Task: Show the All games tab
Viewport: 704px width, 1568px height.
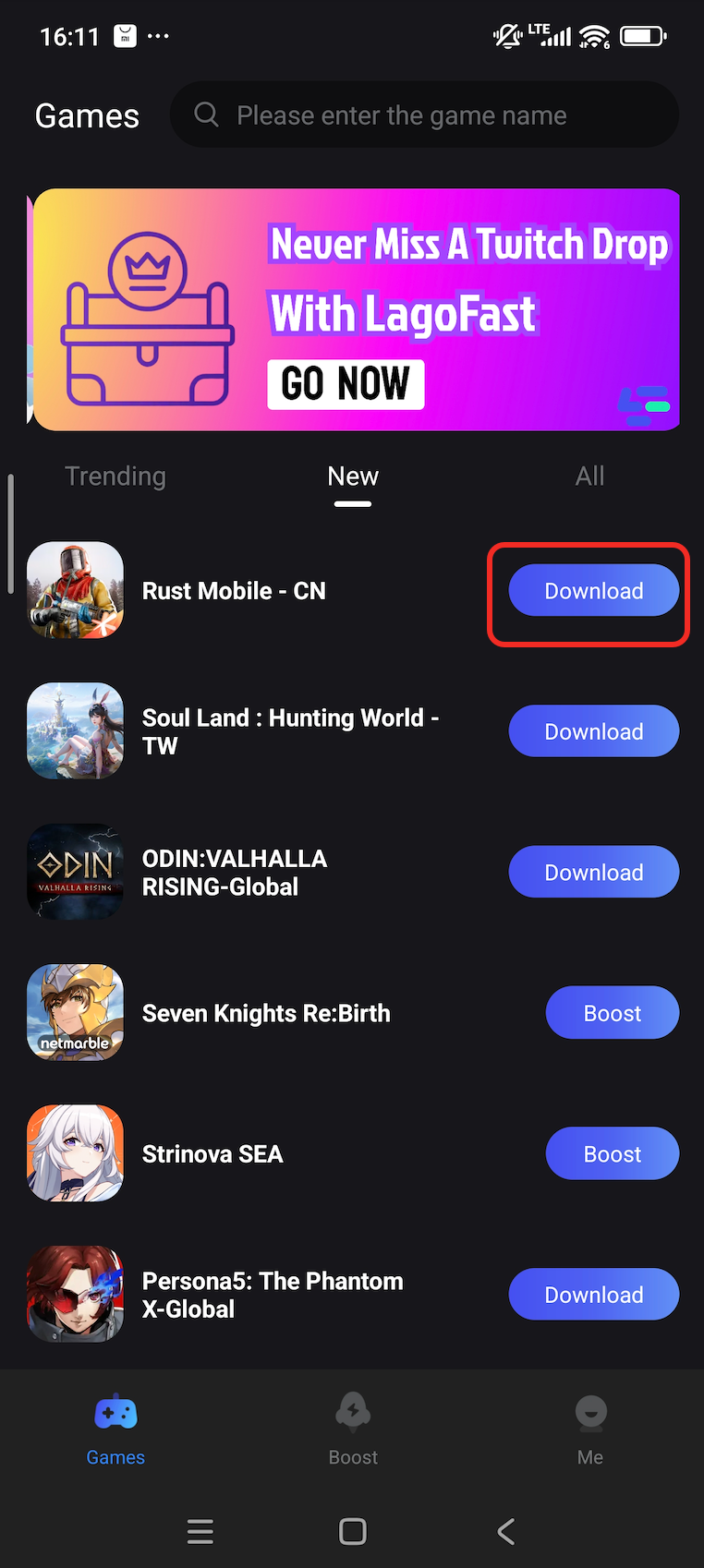Action: (x=589, y=476)
